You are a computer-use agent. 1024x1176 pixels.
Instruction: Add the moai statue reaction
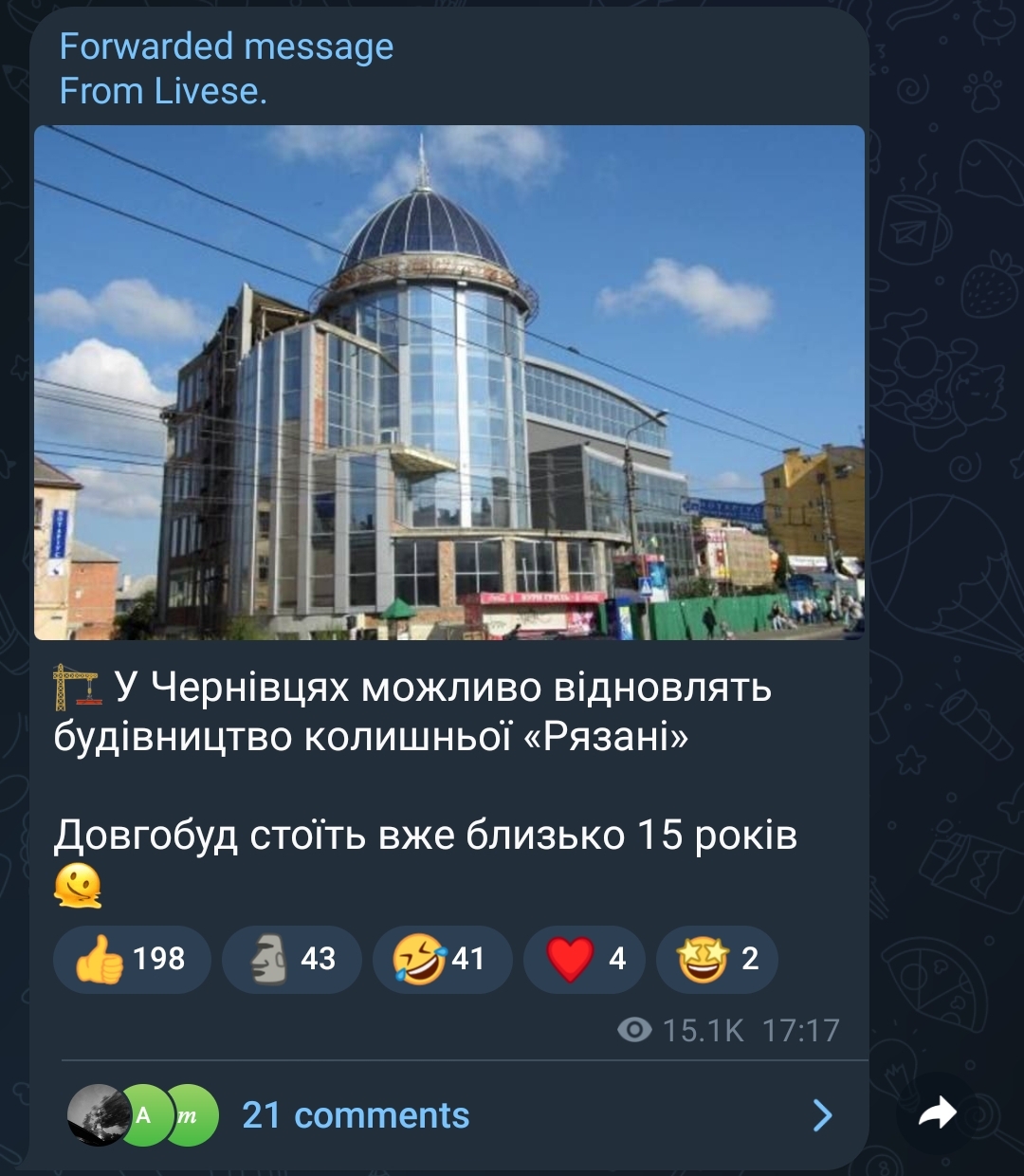point(292,959)
